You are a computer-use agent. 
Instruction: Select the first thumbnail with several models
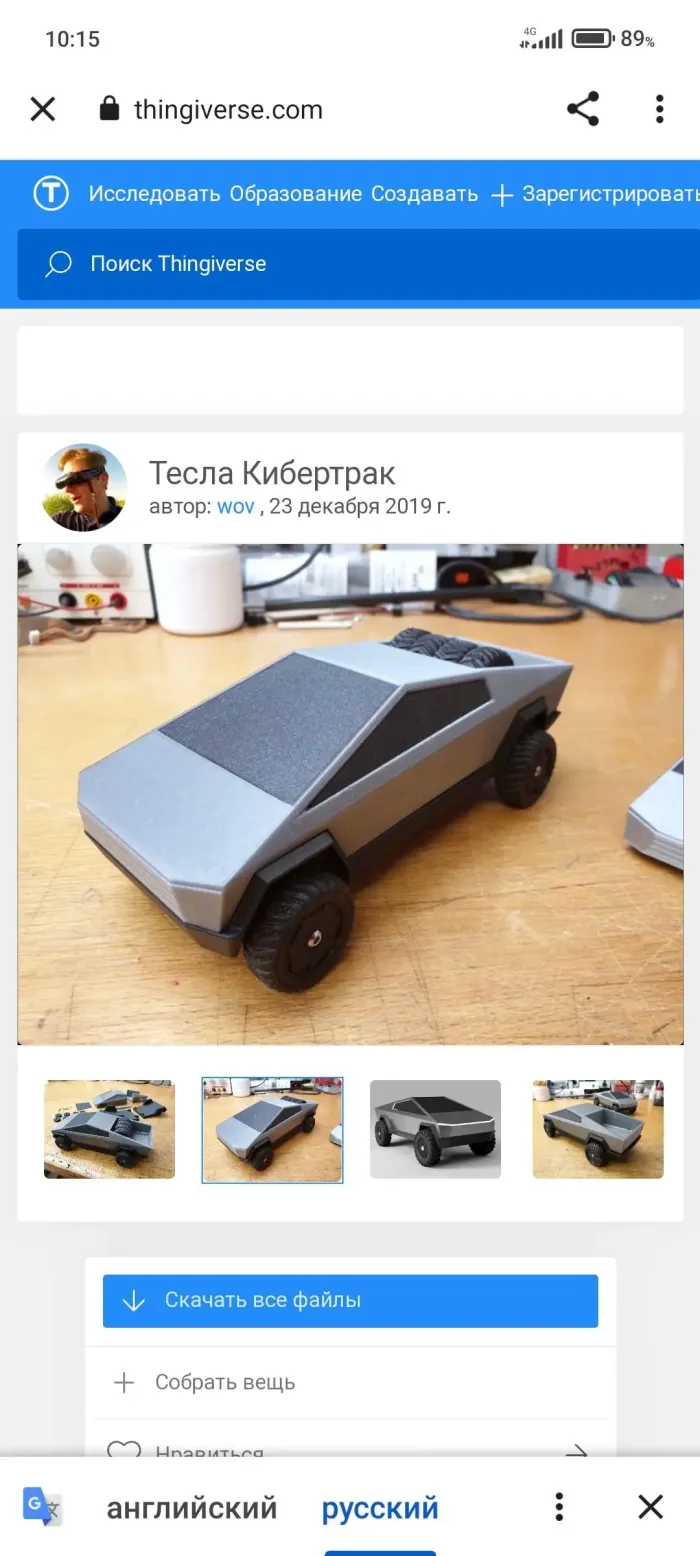109,1129
